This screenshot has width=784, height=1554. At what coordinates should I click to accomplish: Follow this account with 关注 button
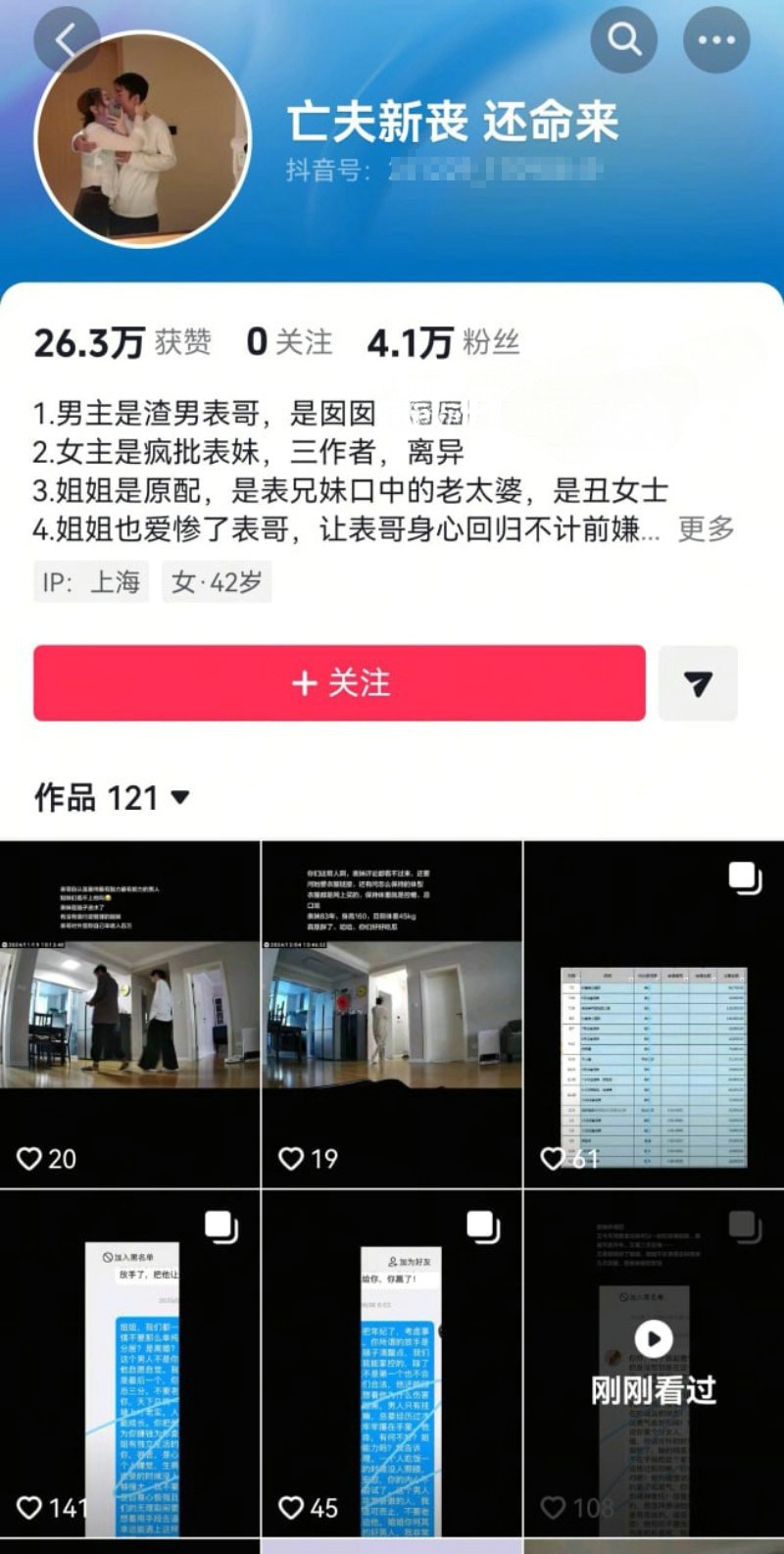[339, 683]
